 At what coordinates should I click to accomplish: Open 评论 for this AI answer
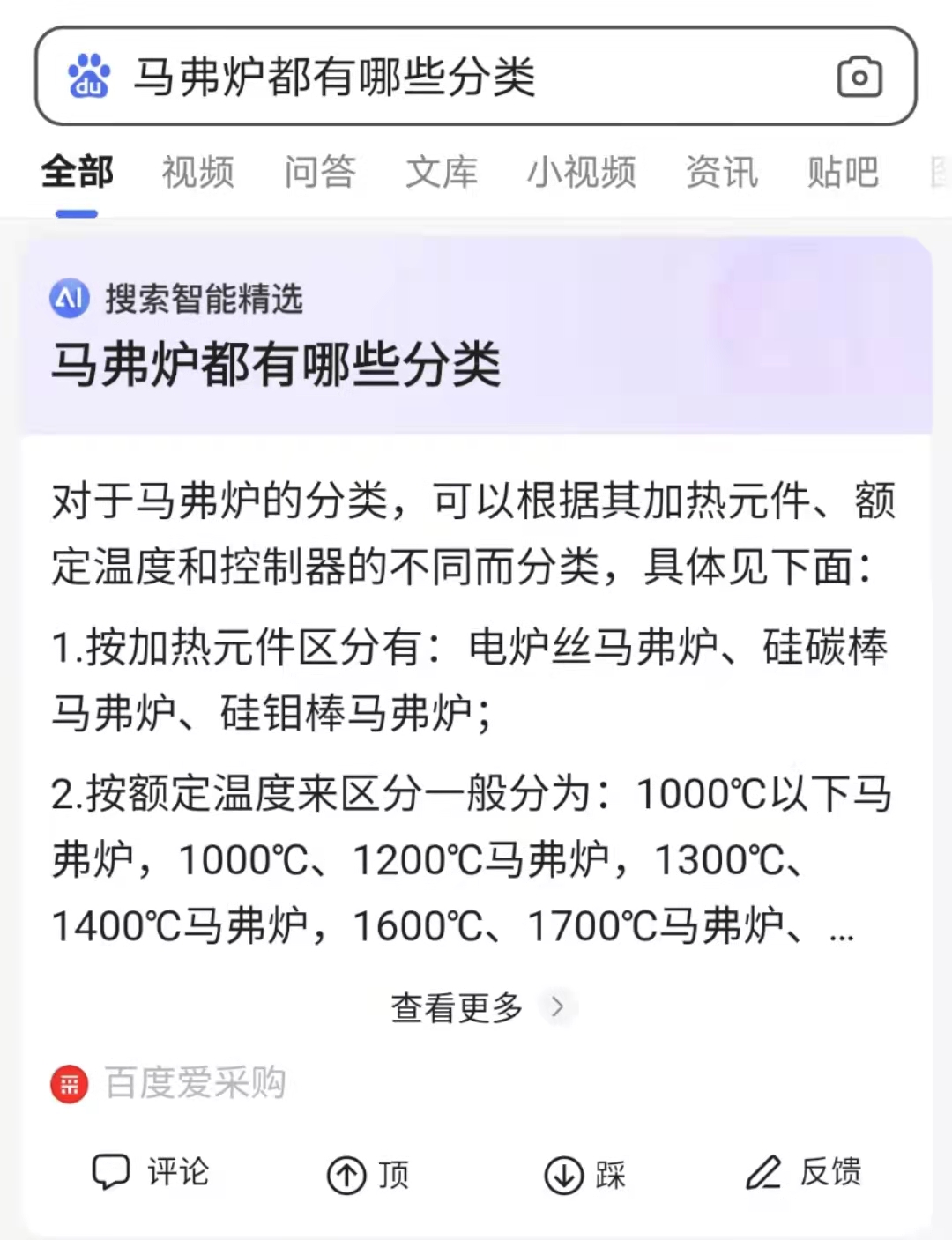(152, 1173)
